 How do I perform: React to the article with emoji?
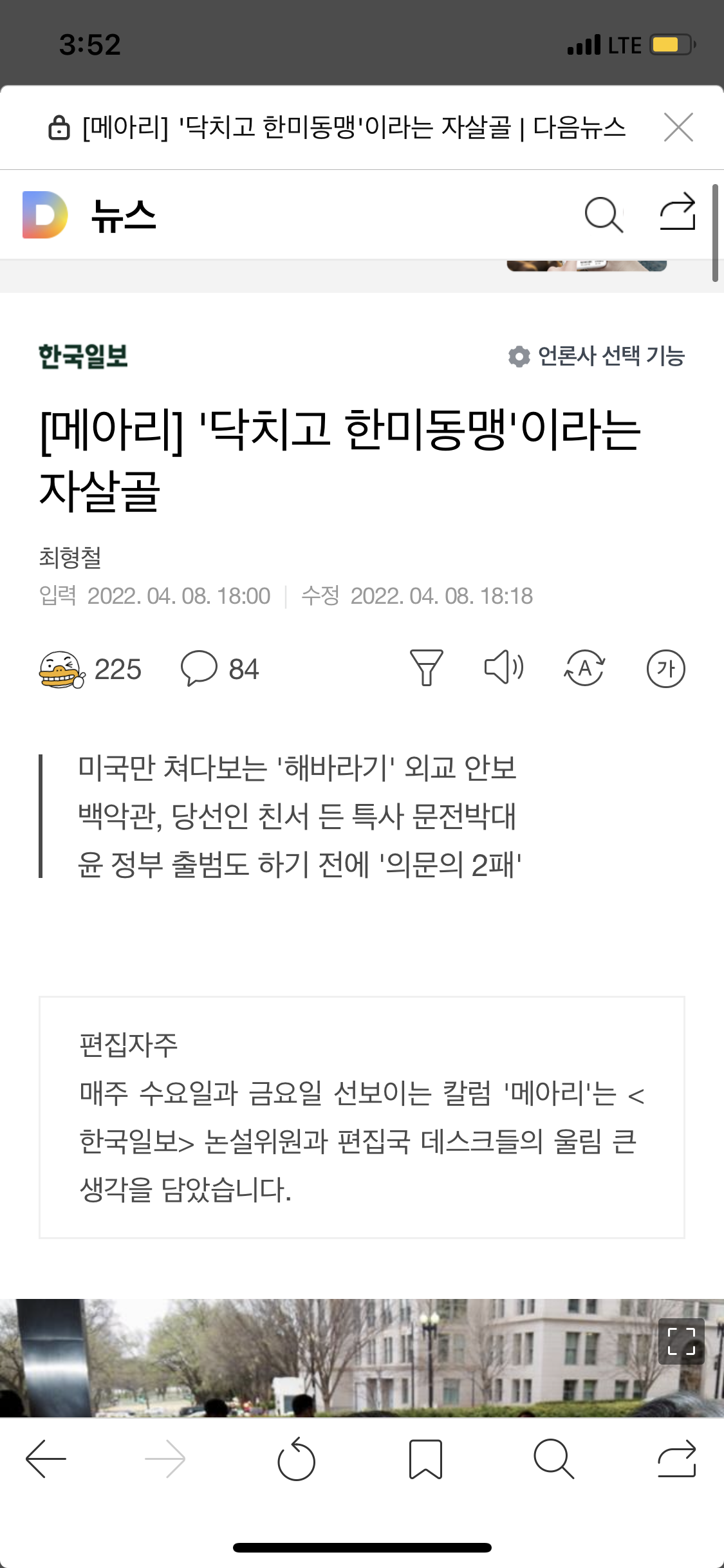pyautogui.click(x=62, y=669)
